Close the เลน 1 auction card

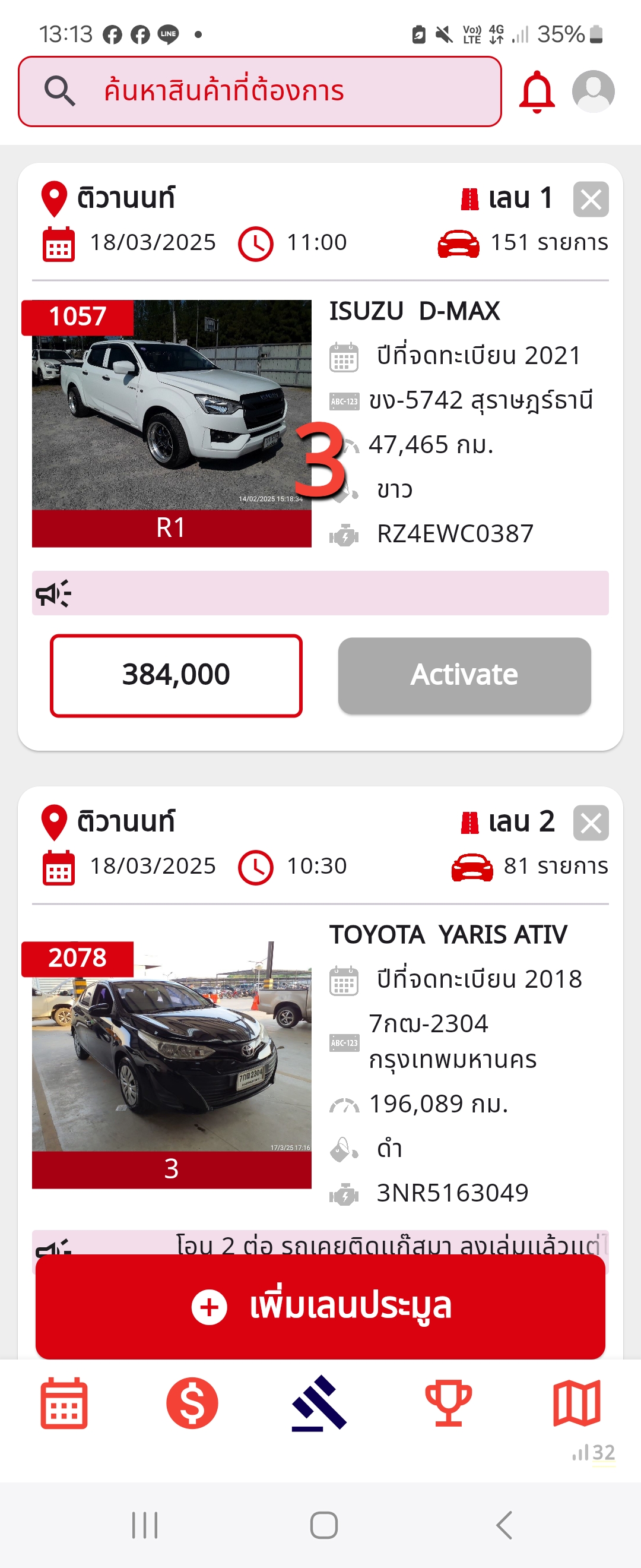590,199
